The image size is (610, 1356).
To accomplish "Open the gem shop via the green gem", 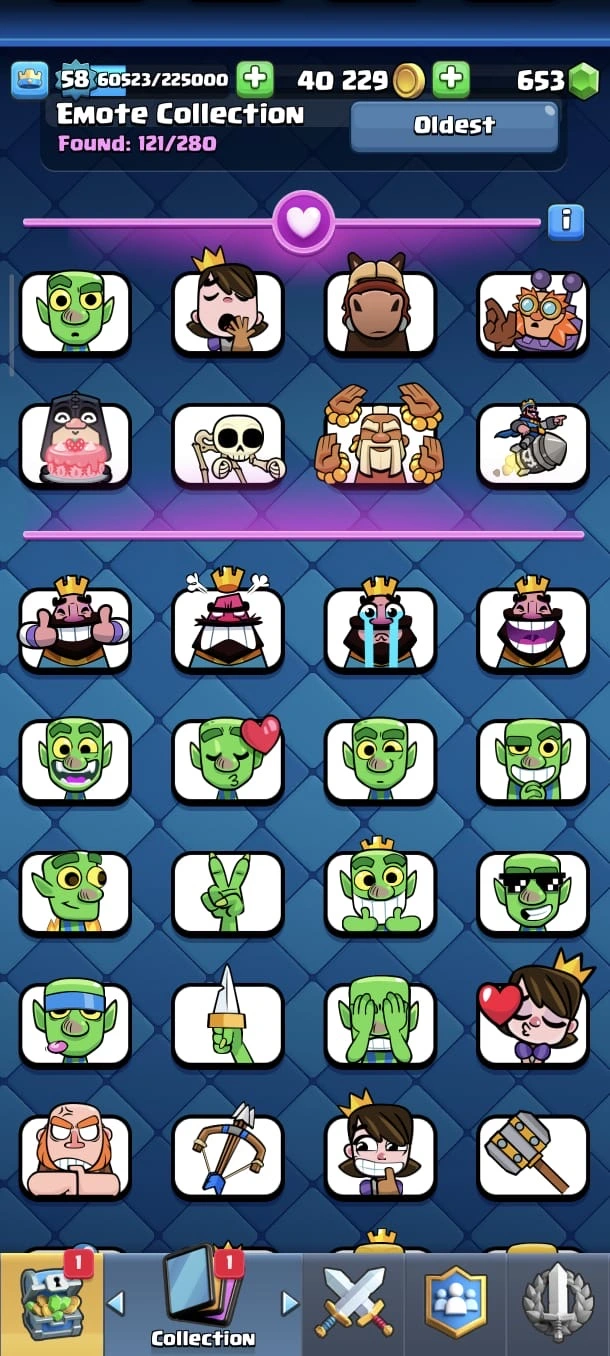I will [x=583, y=81].
